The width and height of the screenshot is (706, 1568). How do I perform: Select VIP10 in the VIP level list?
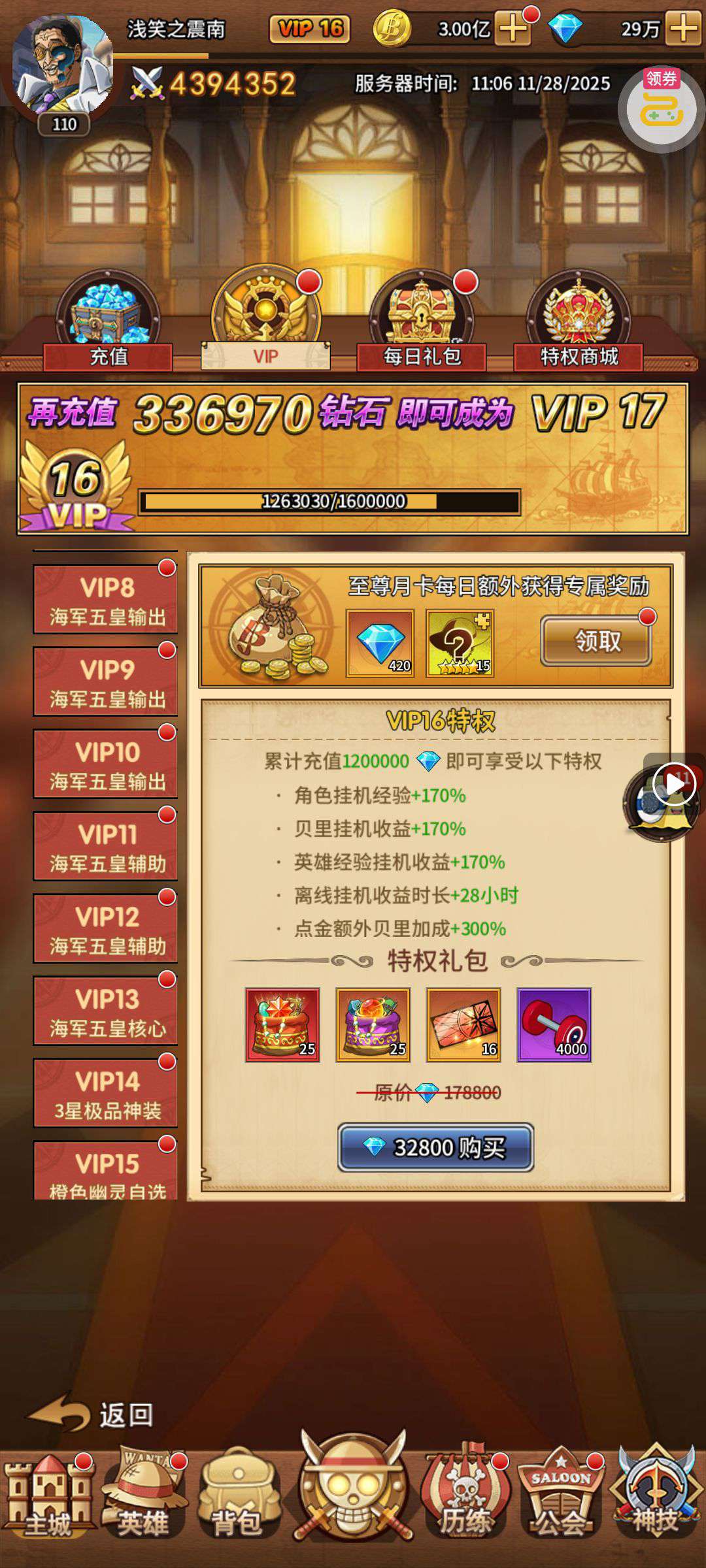(106, 764)
